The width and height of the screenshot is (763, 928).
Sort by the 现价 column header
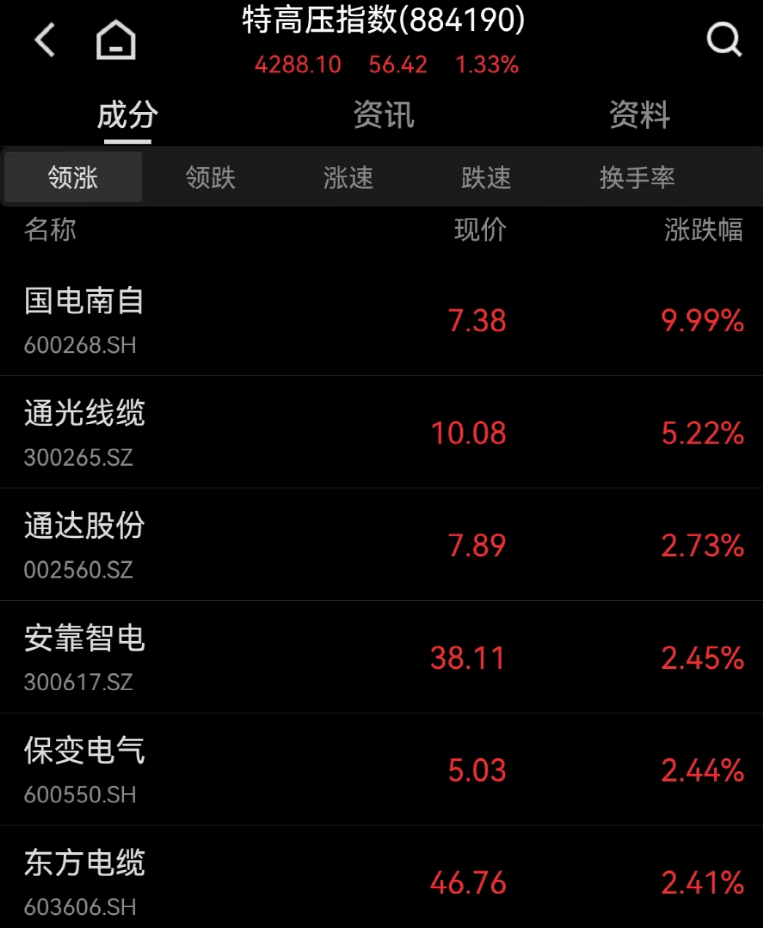tap(480, 230)
